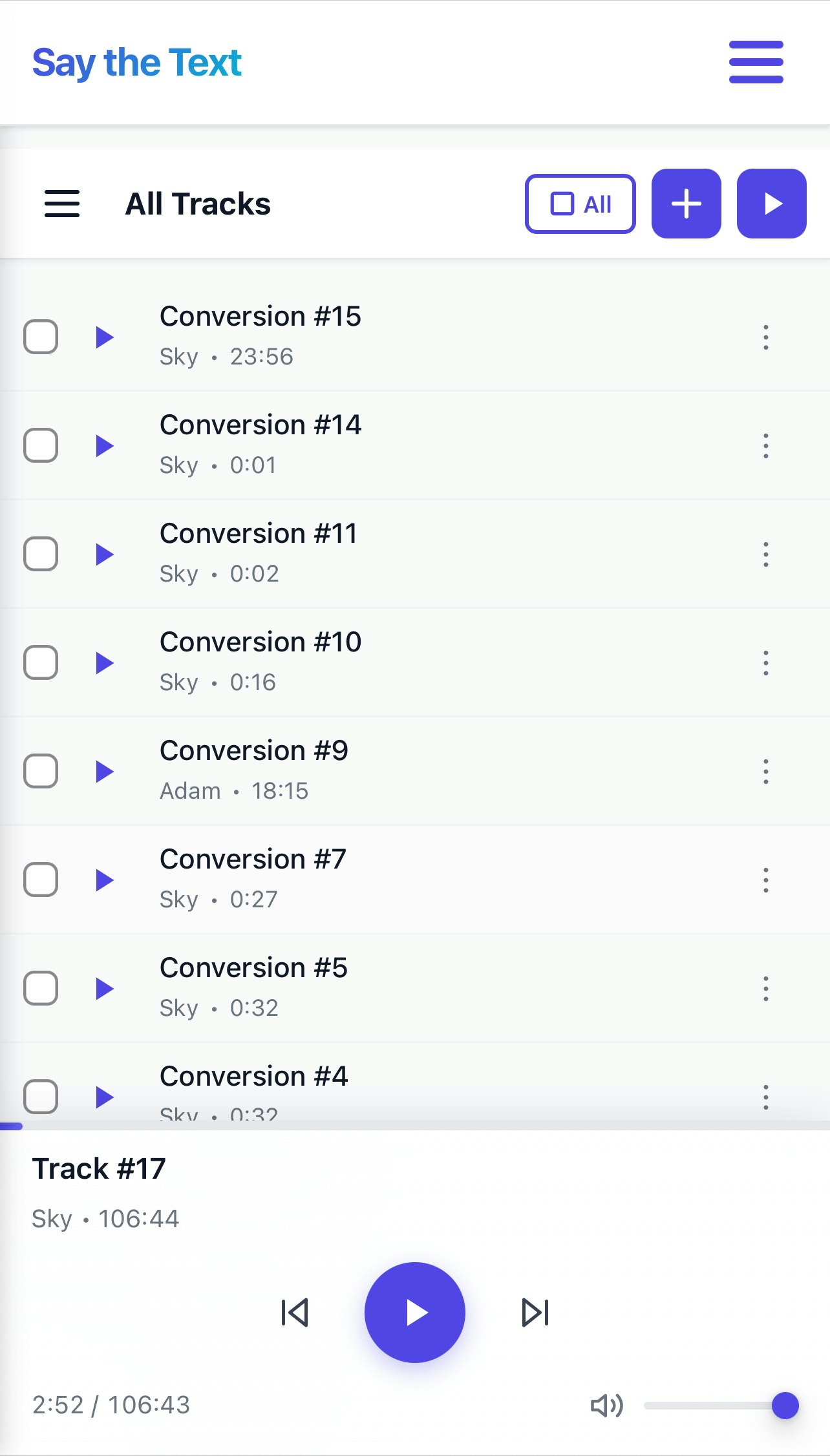
Task: Open the Conversion #7 track
Action: click(x=253, y=860)
